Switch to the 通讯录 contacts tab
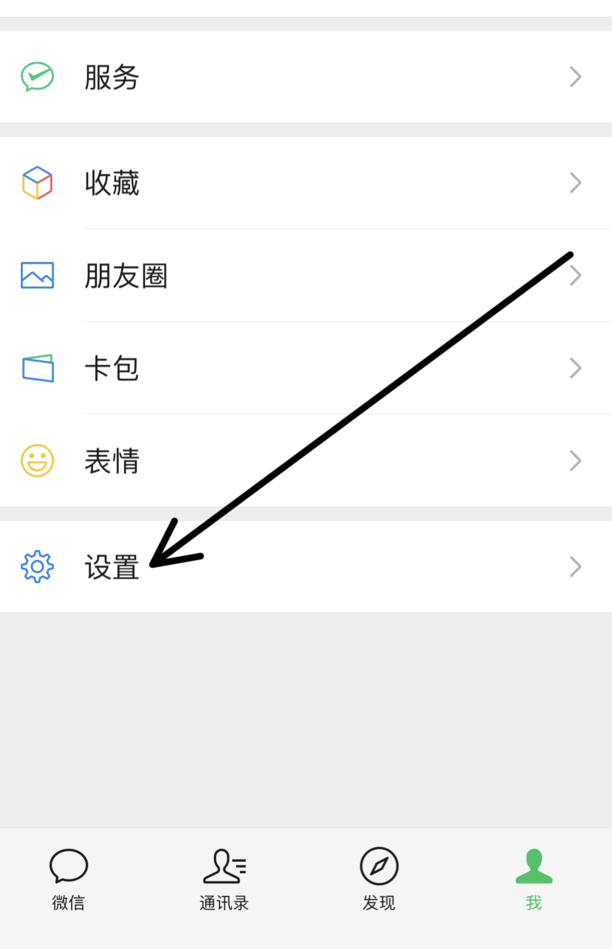612x949 pixels. click(x=224, y=880)
